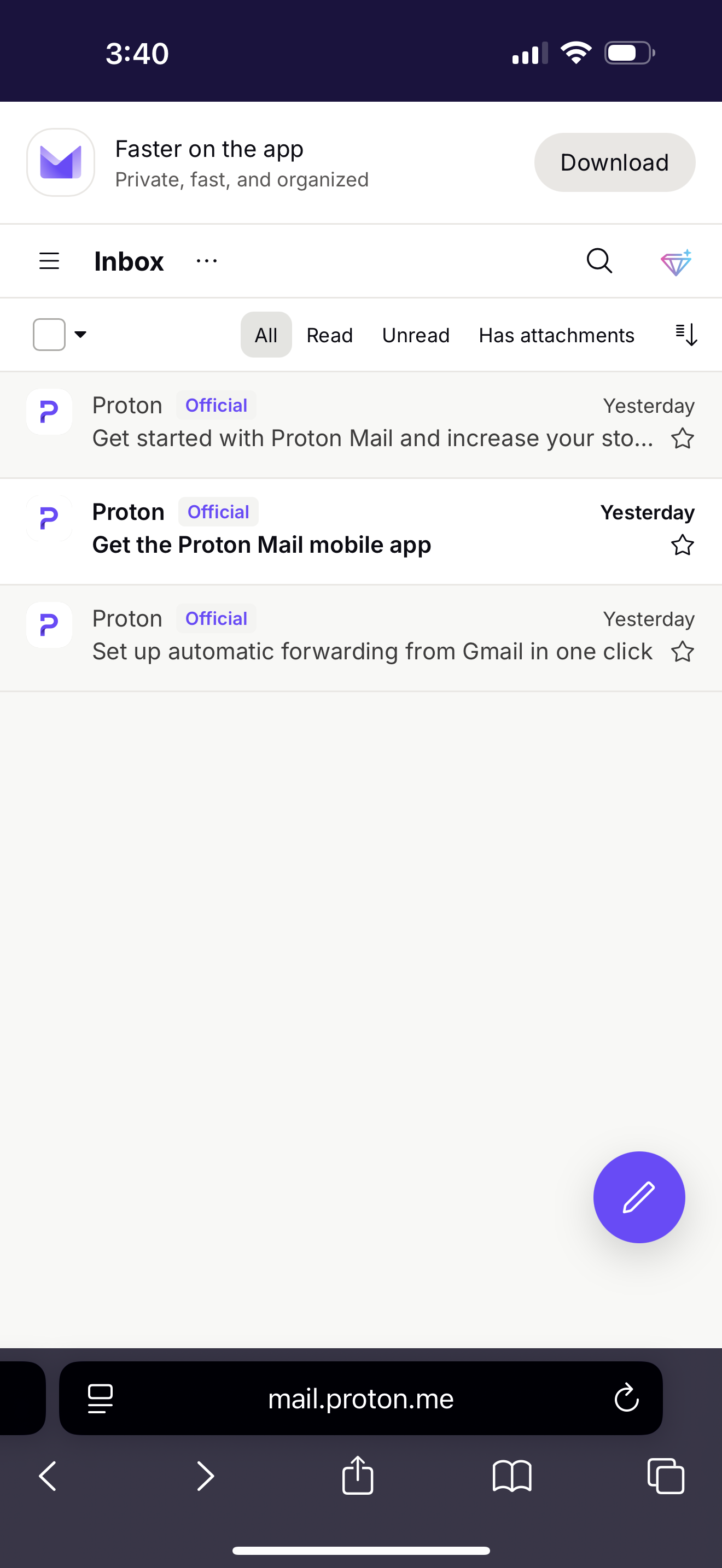Open the hamburger navigation menu
Viewport: 722px width, 1568px height.
coord(49,261)
